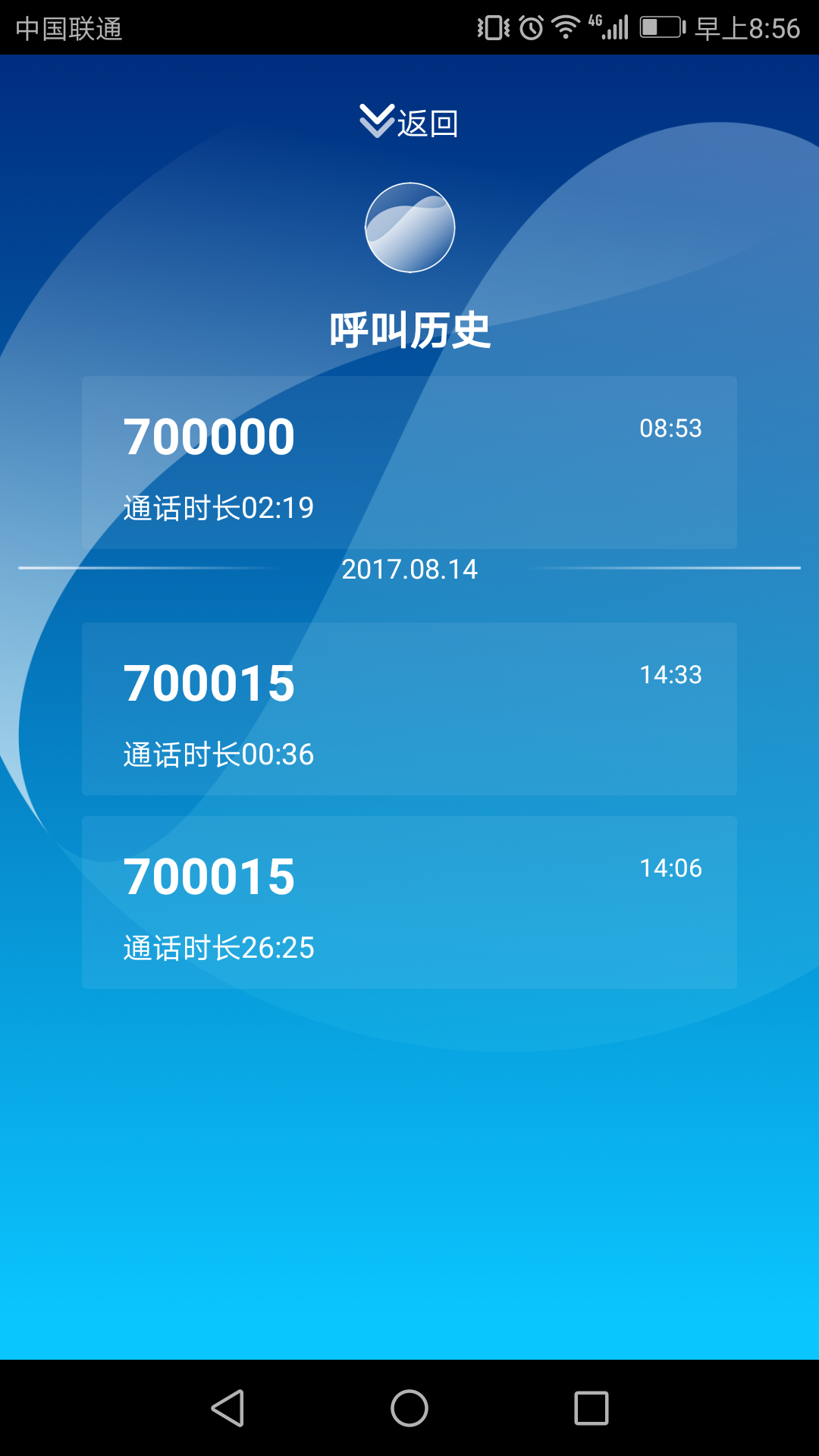Image resolution: width=819 pixels, height=1456 pixels.
Task: Click the circular avatar icon above 呼叫历史
Action: click(x=409, y=227)
